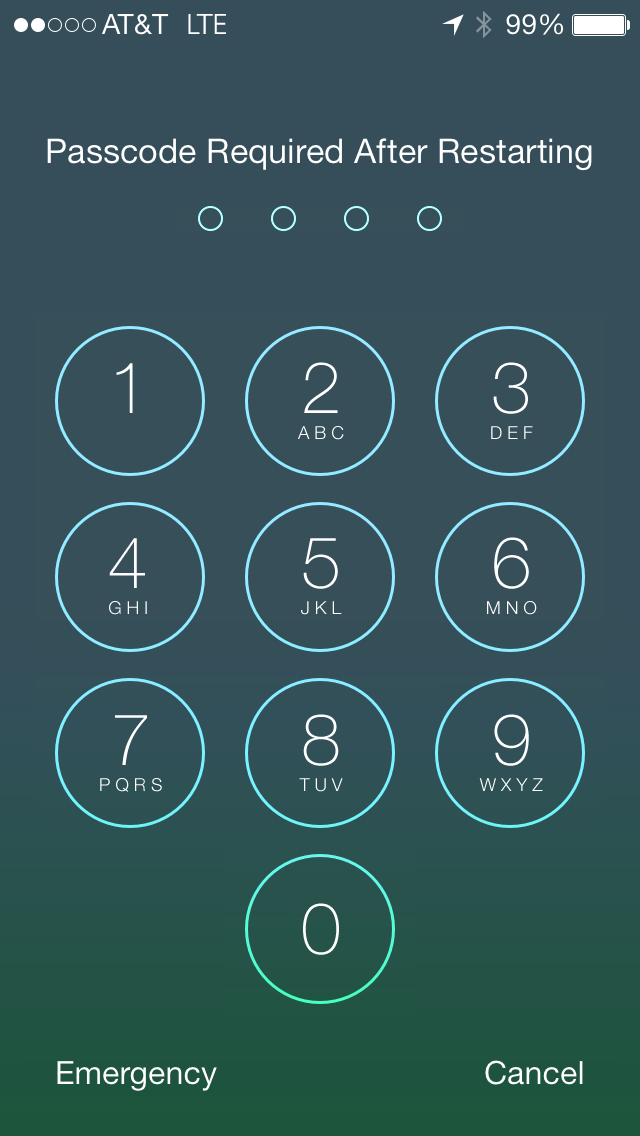The image size is (640, 1136).
Task: Select the 6 MNO key
Action: 510,577
